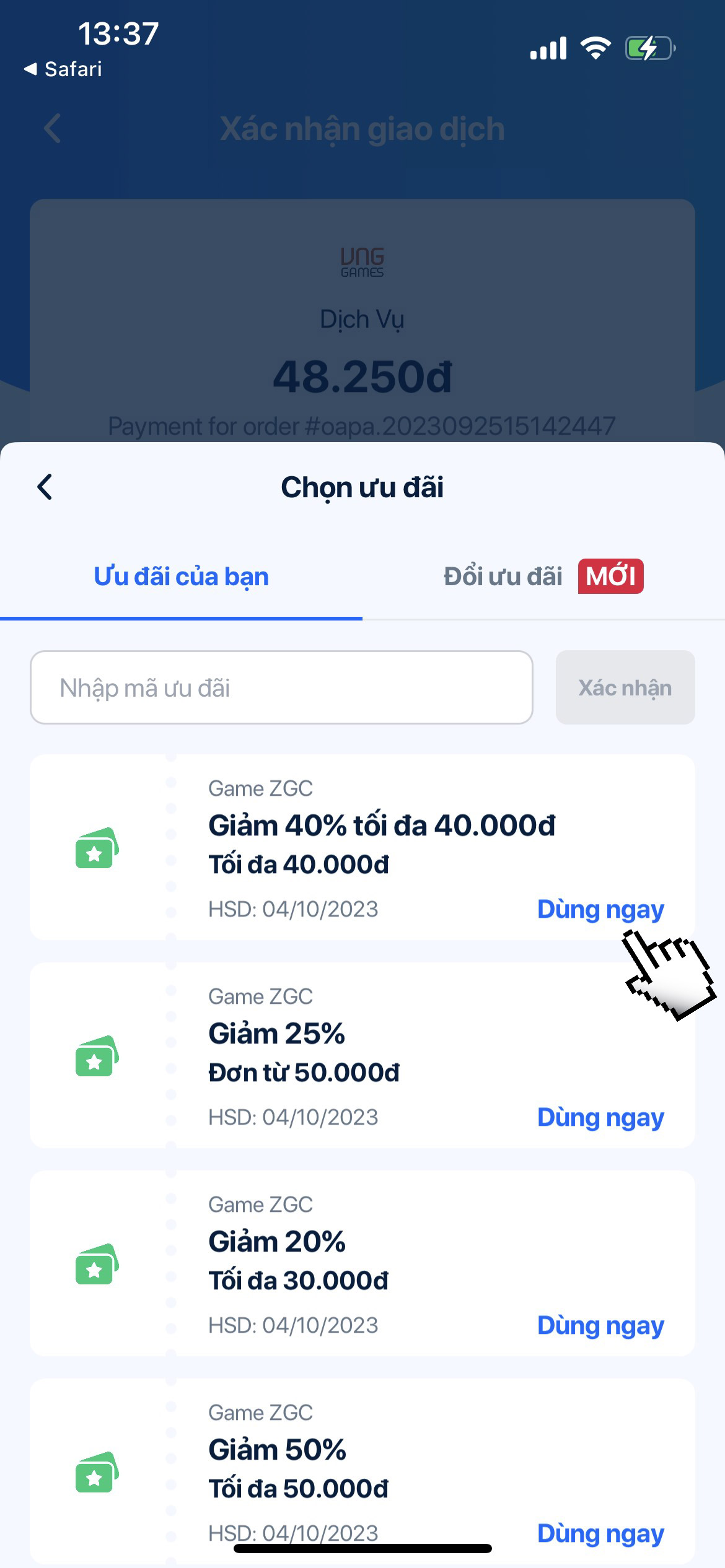Viewport: 725px width, 1568px height.
Task: Use the Giảm 50% voucher now
Action: (x=600, y=1534)
